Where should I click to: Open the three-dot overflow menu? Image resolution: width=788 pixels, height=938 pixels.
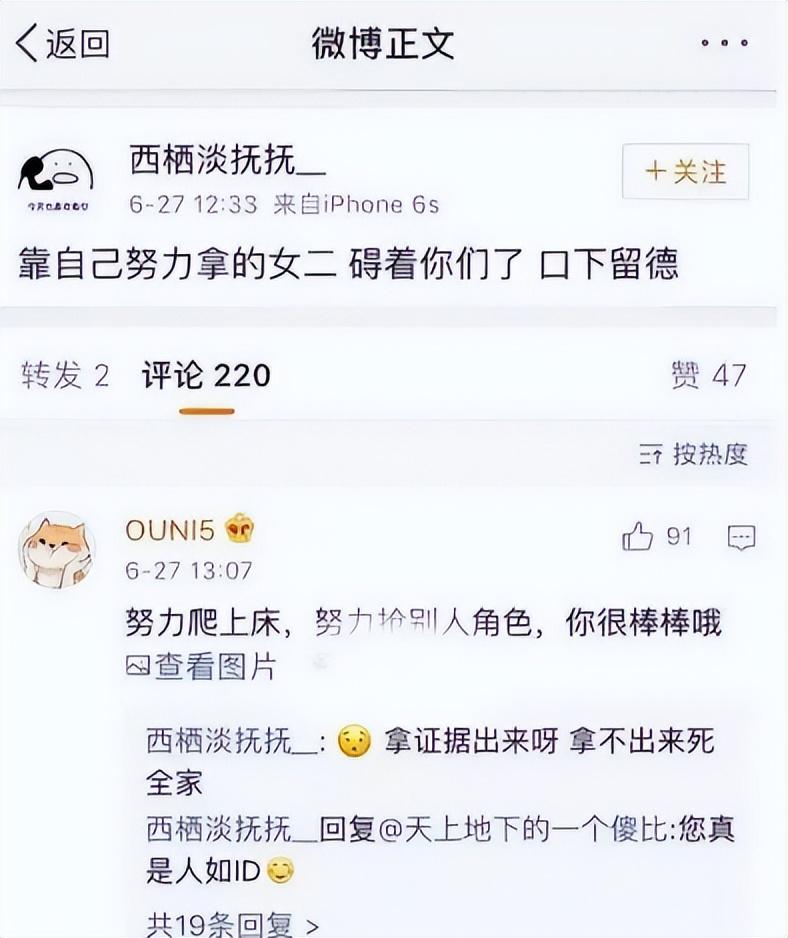tap(724, 44)
